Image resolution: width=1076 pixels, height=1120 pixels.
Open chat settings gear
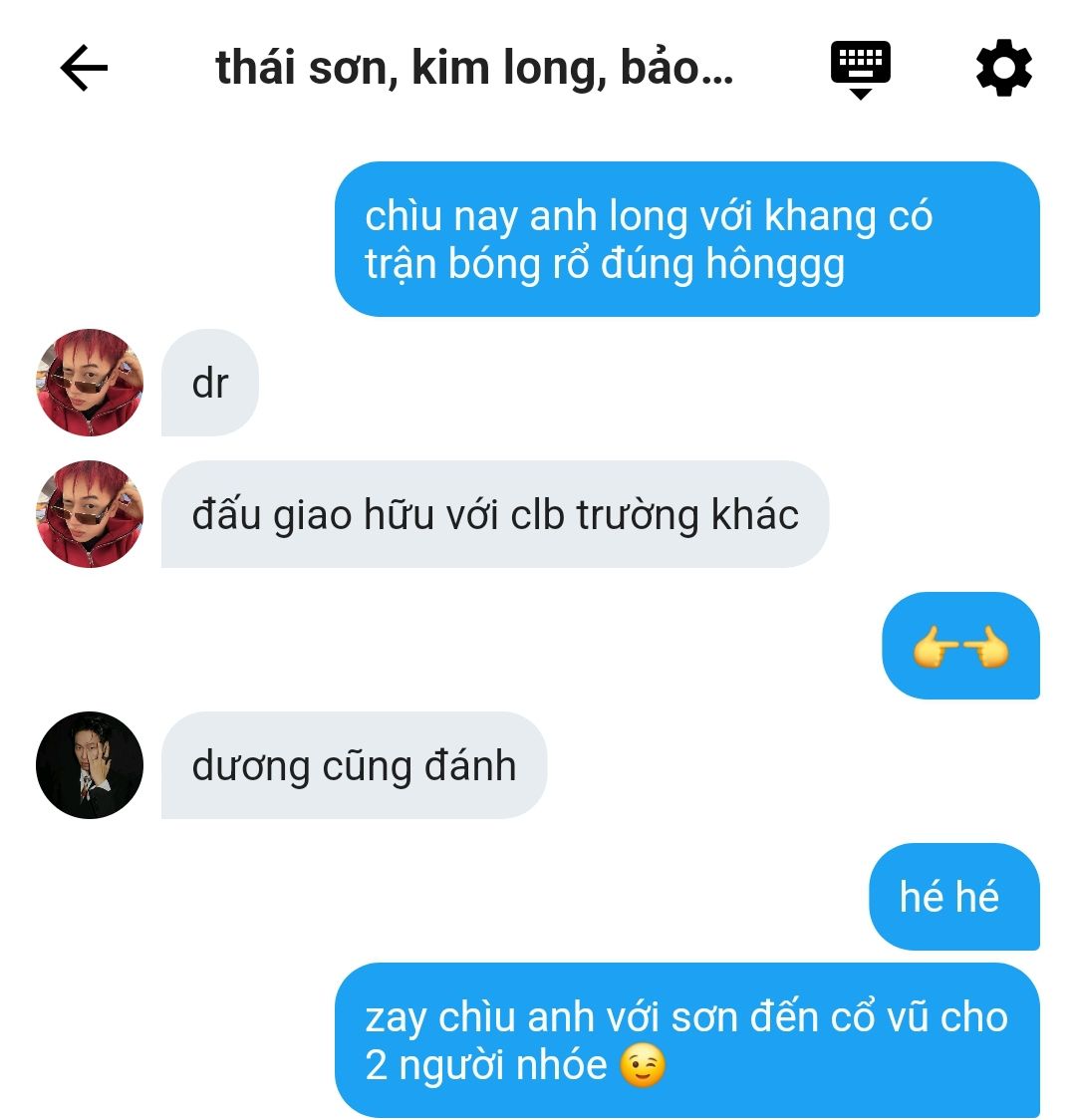point(1003,68)
